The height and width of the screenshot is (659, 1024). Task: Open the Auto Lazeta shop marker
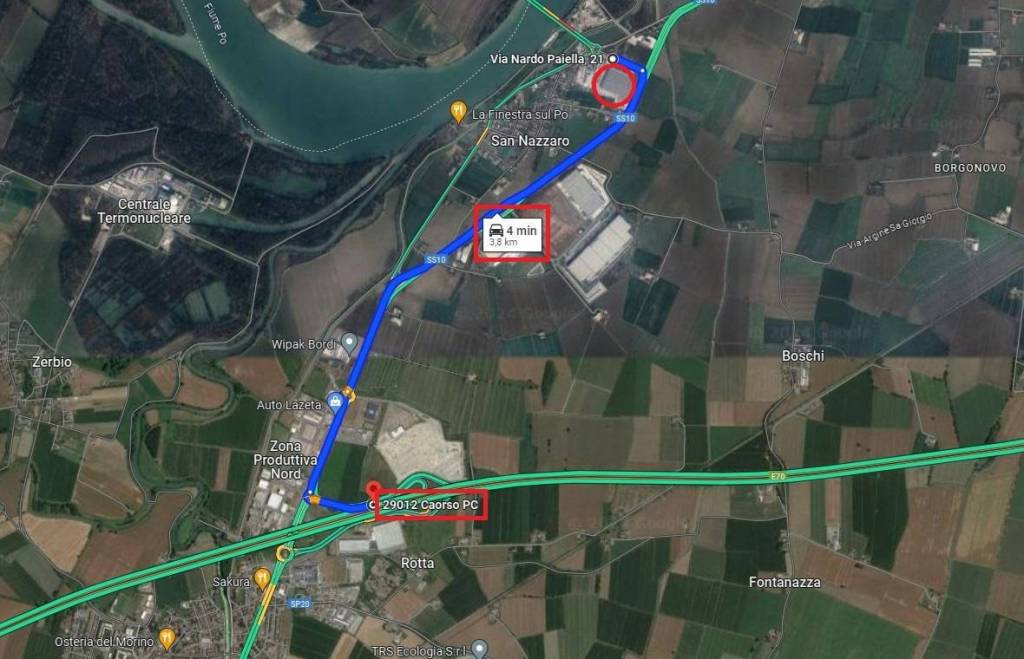pos(336,401)
